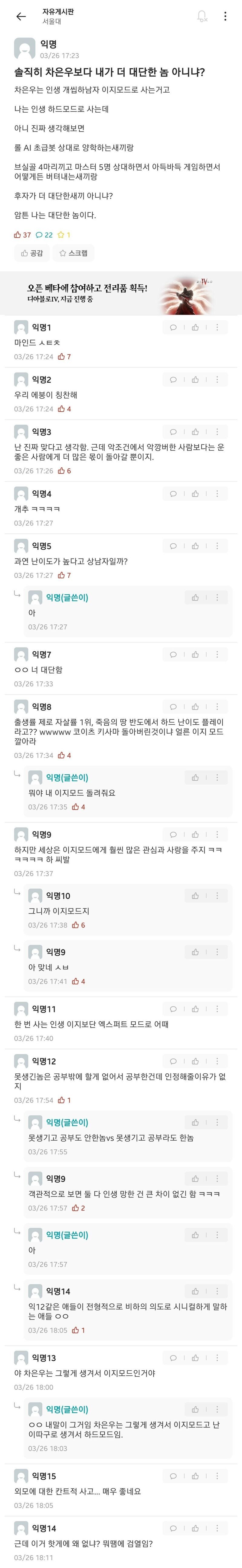
Task: Open more options for 익명3's comment
Action: [217, 432]
